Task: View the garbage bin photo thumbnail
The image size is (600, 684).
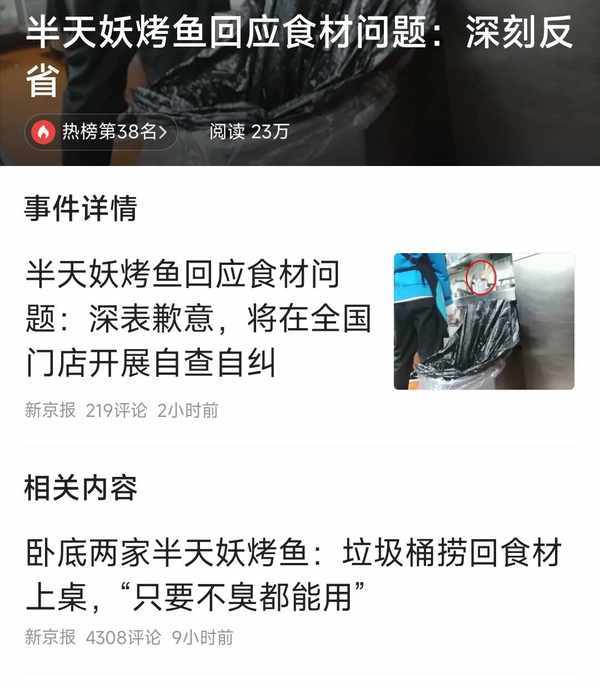Action: (483, 320)
